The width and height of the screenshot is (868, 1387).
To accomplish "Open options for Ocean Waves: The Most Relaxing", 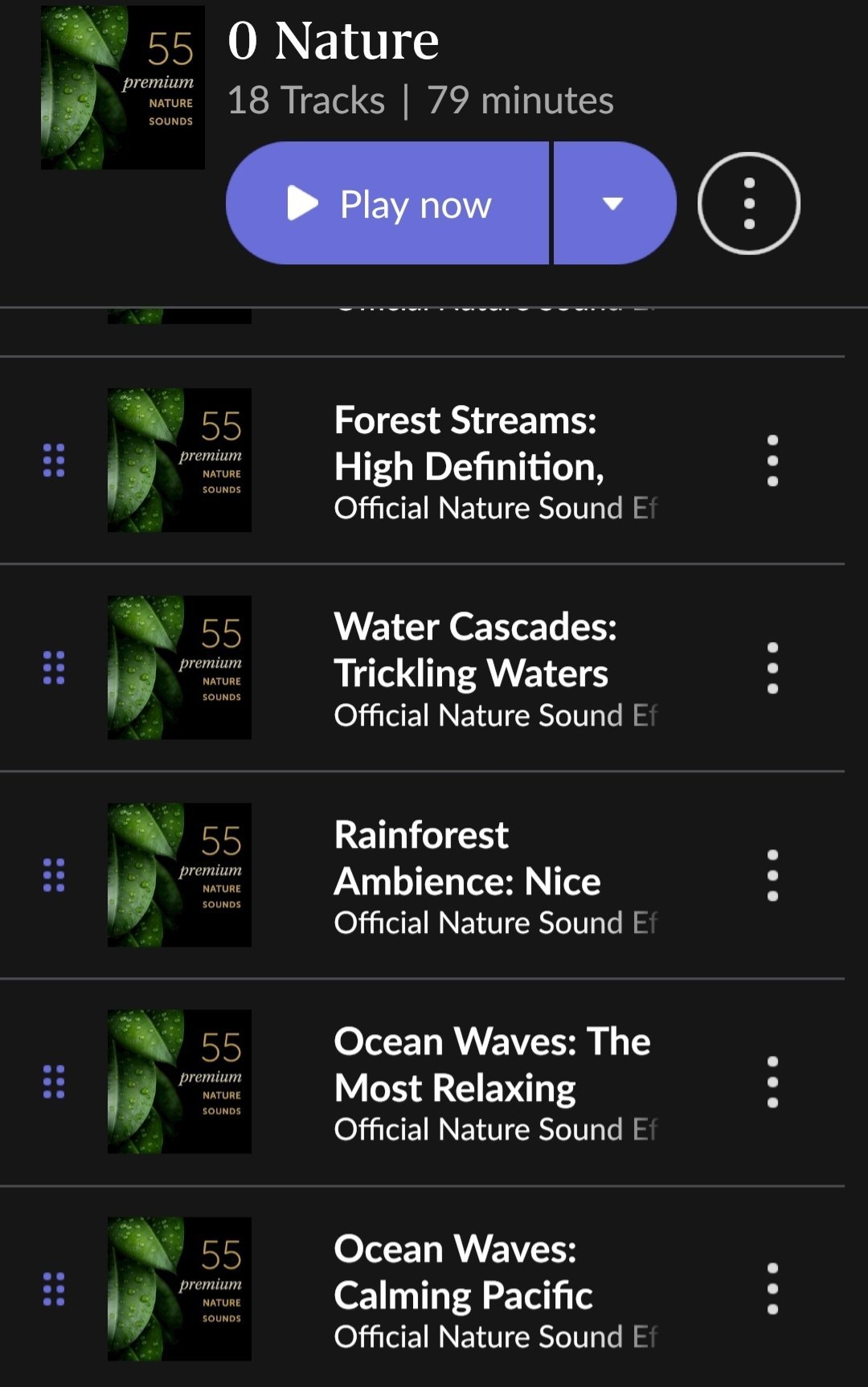I will tap(772, 1082).
